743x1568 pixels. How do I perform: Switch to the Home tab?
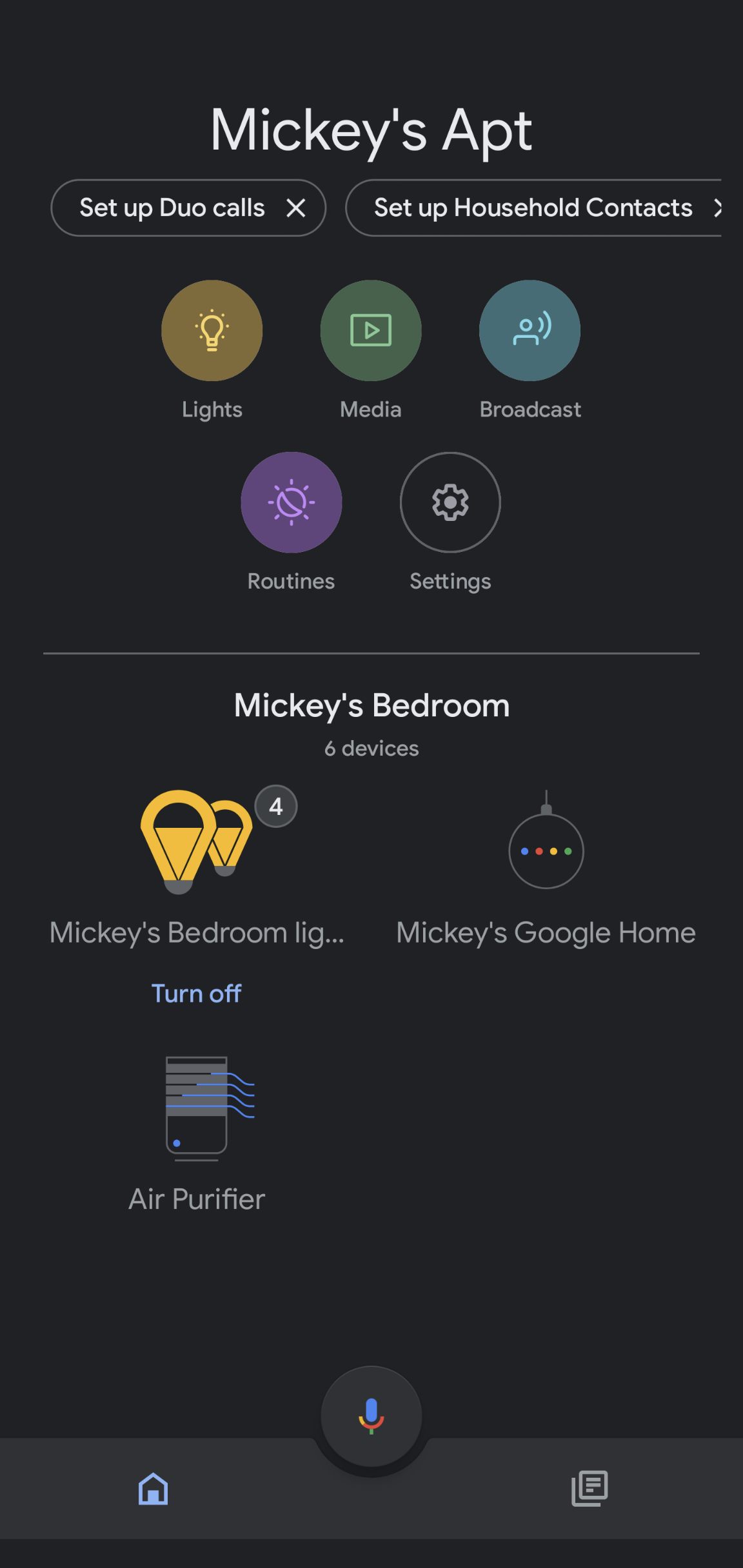click(153, 1489)
